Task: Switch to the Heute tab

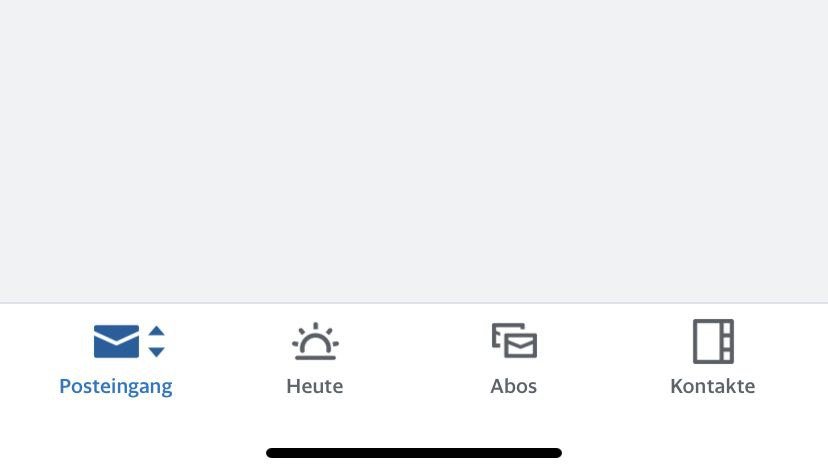Action: [x=315, y=358]
